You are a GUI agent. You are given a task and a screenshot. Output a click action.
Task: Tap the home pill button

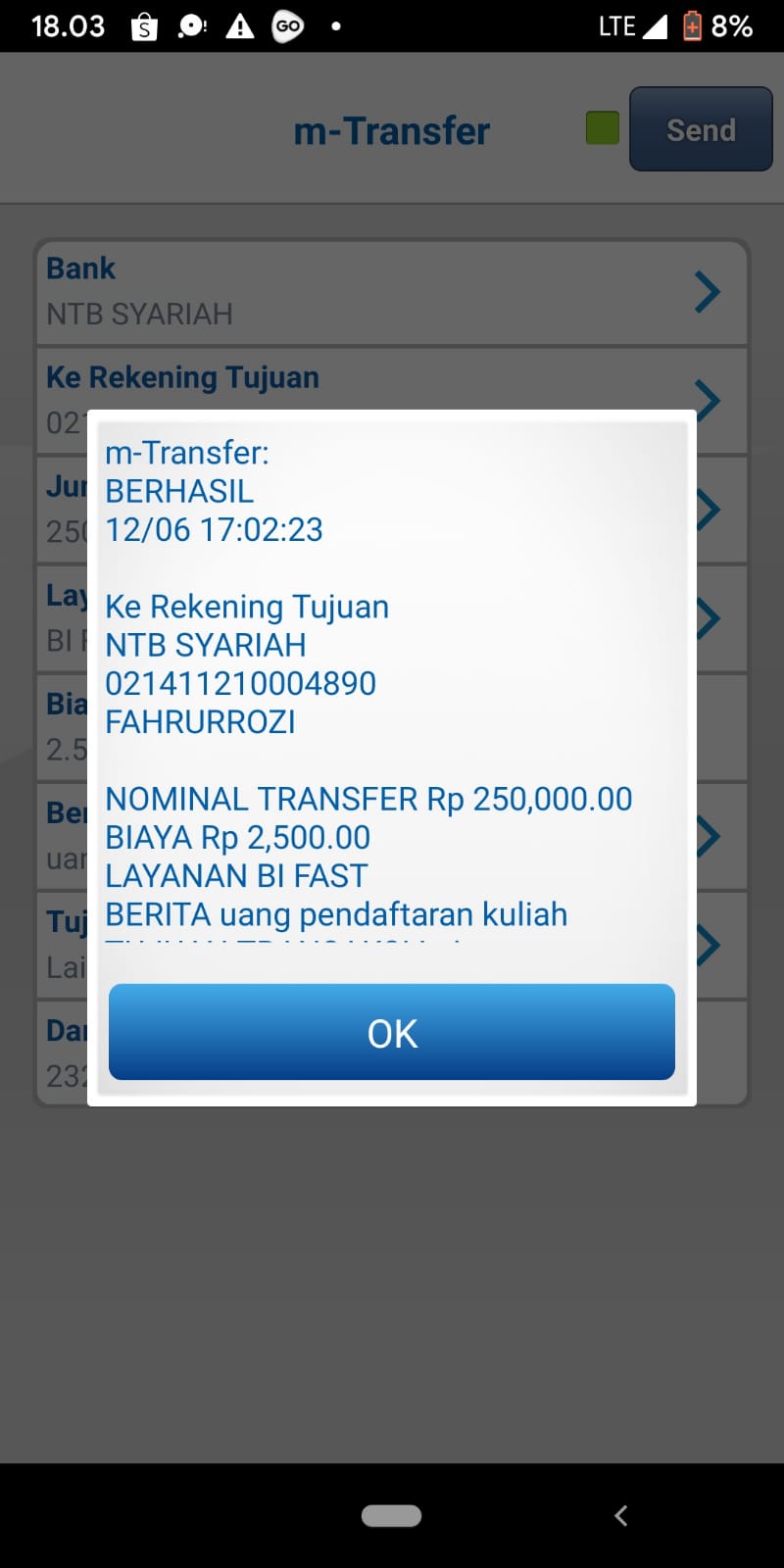point(391,1515)
